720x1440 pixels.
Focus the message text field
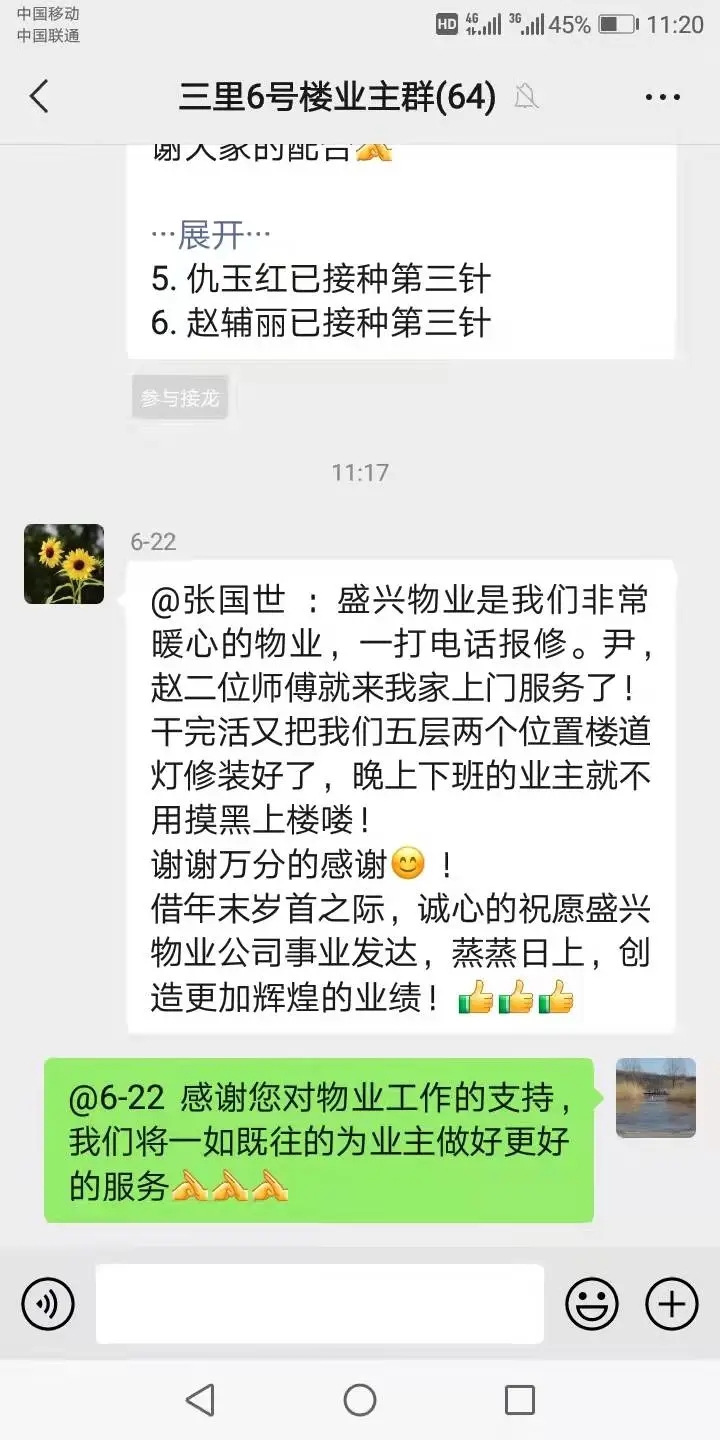click(x=320, y=1304)
